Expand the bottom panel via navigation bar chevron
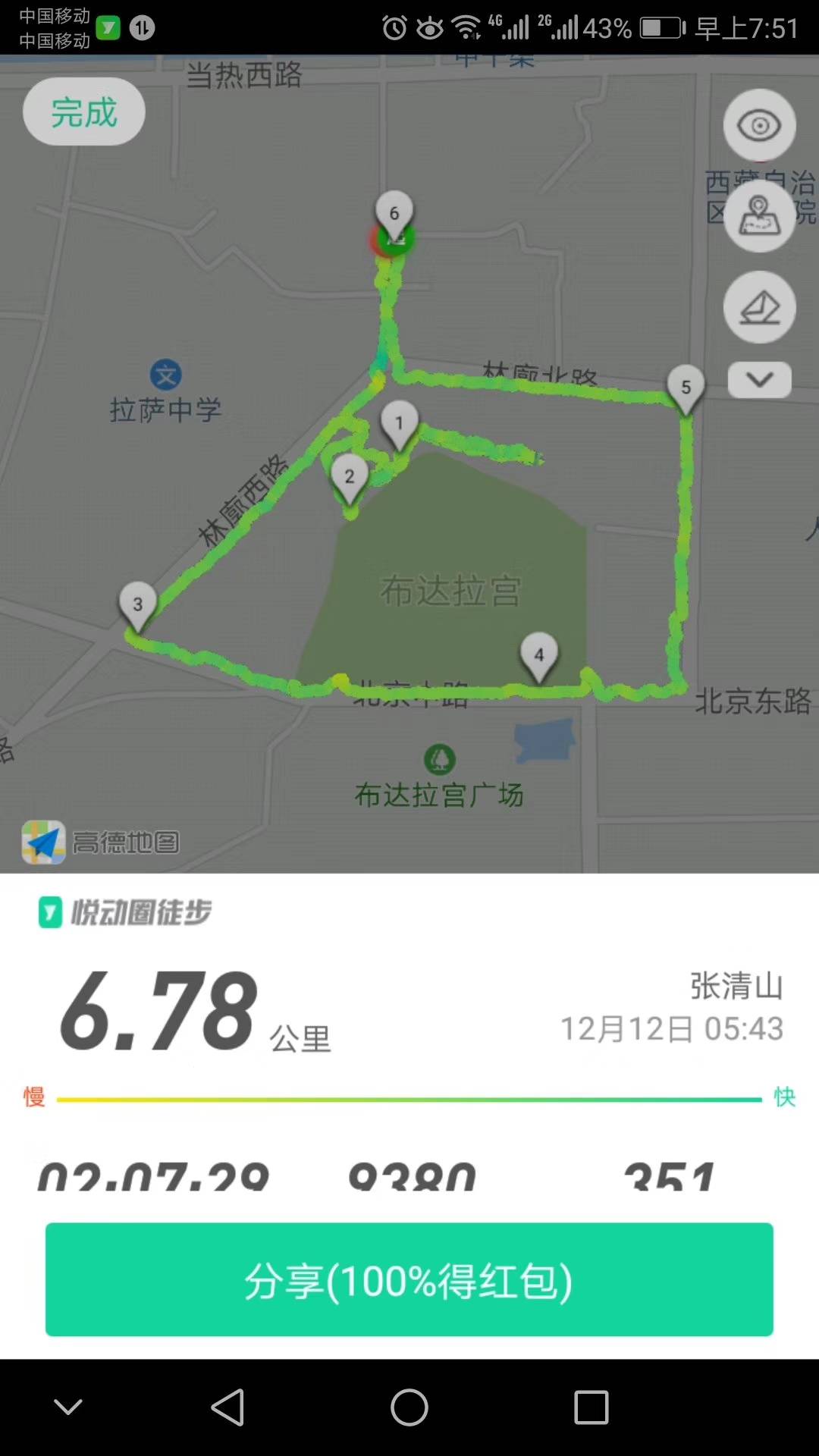Screen dimensions: 819x1456 point(67,1407)
